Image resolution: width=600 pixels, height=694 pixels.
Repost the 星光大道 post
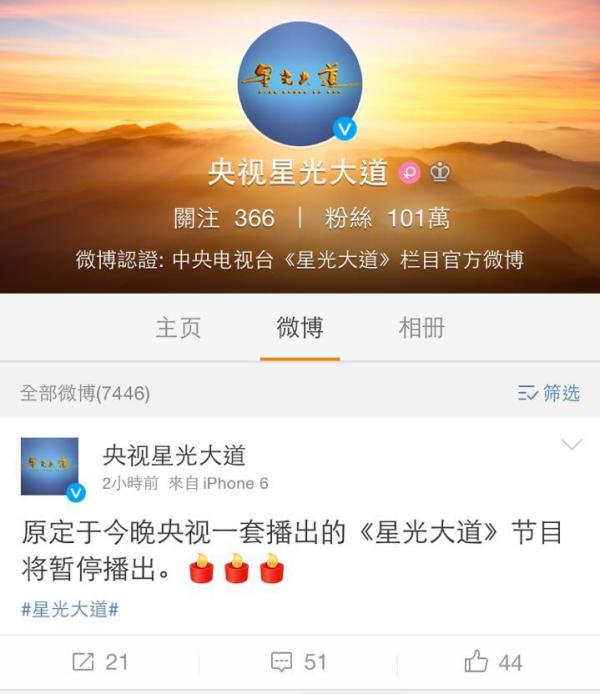click(x=100, y=662)
